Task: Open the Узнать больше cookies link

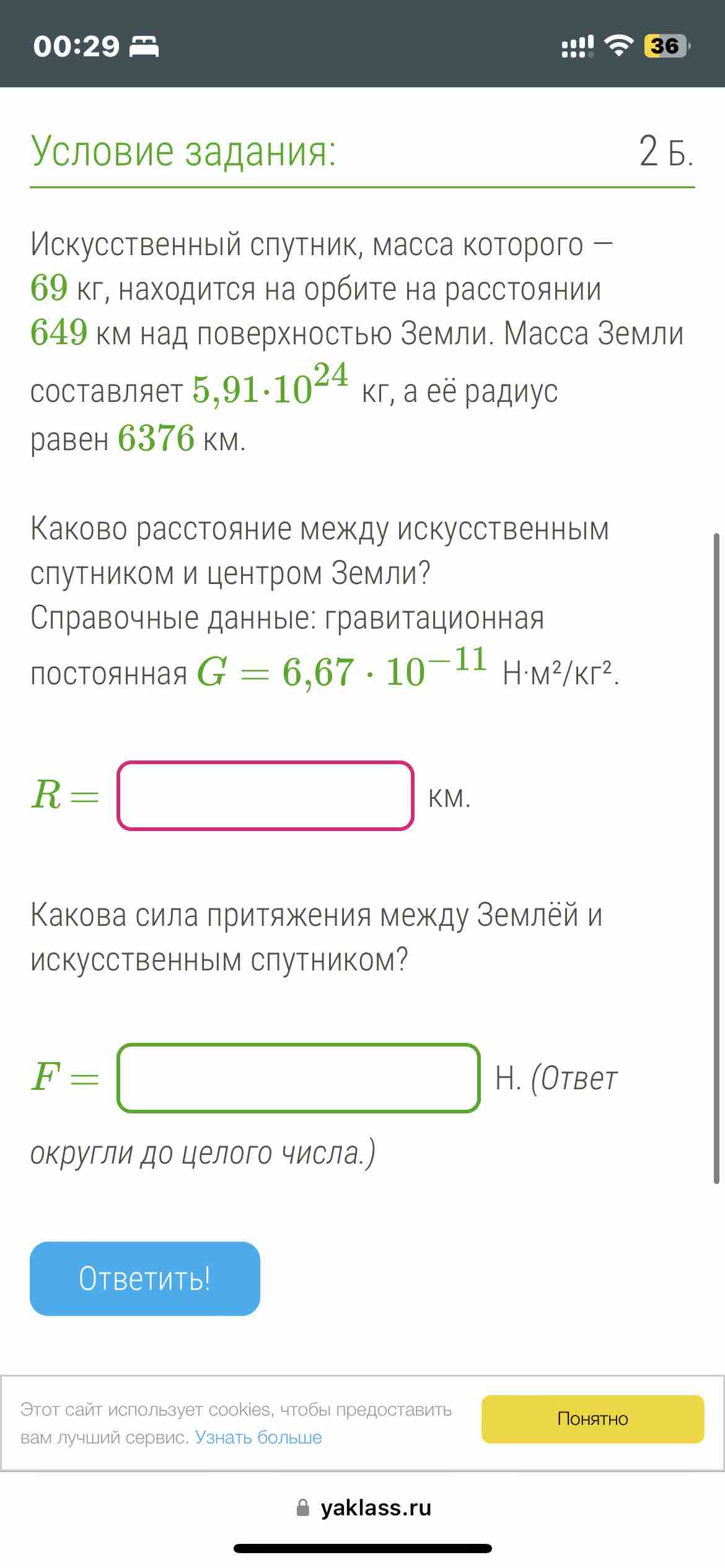Action: [258, 1437]
